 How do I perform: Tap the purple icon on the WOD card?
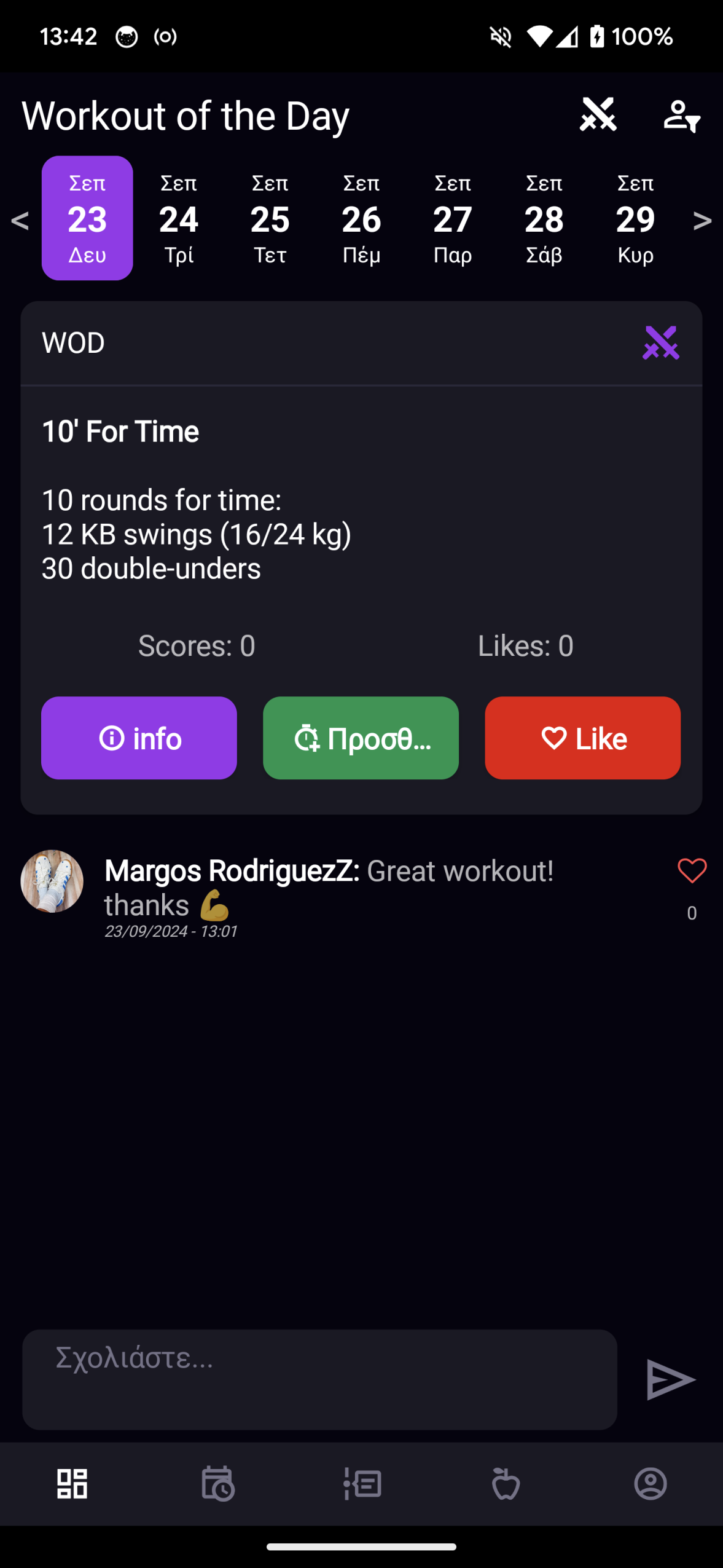[660, 343]
